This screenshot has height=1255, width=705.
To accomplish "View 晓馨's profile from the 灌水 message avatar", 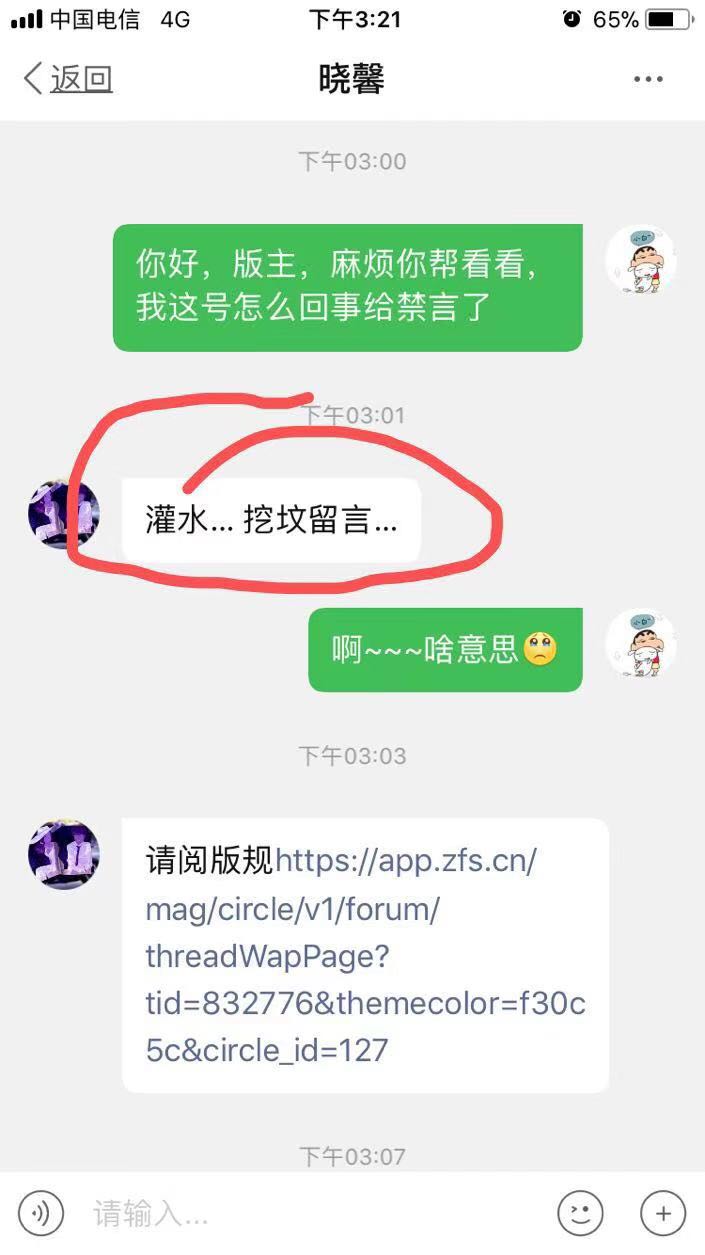I will click(63, 514).
